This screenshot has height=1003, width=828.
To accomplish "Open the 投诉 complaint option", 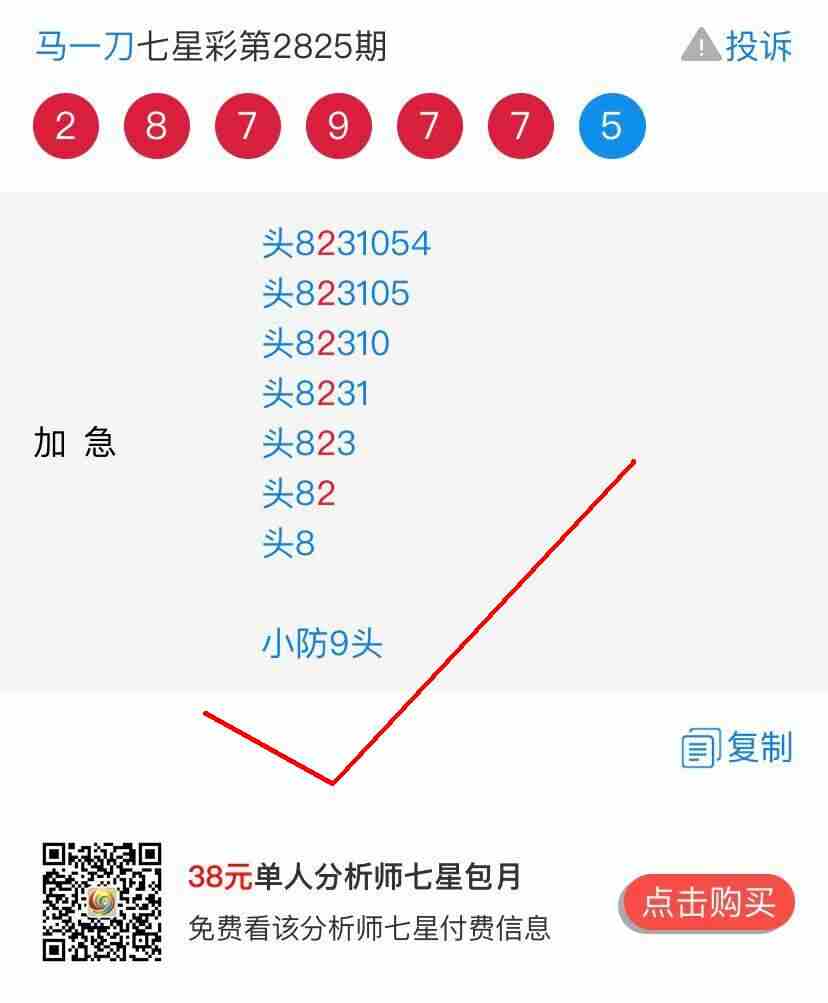I will 738,46.
